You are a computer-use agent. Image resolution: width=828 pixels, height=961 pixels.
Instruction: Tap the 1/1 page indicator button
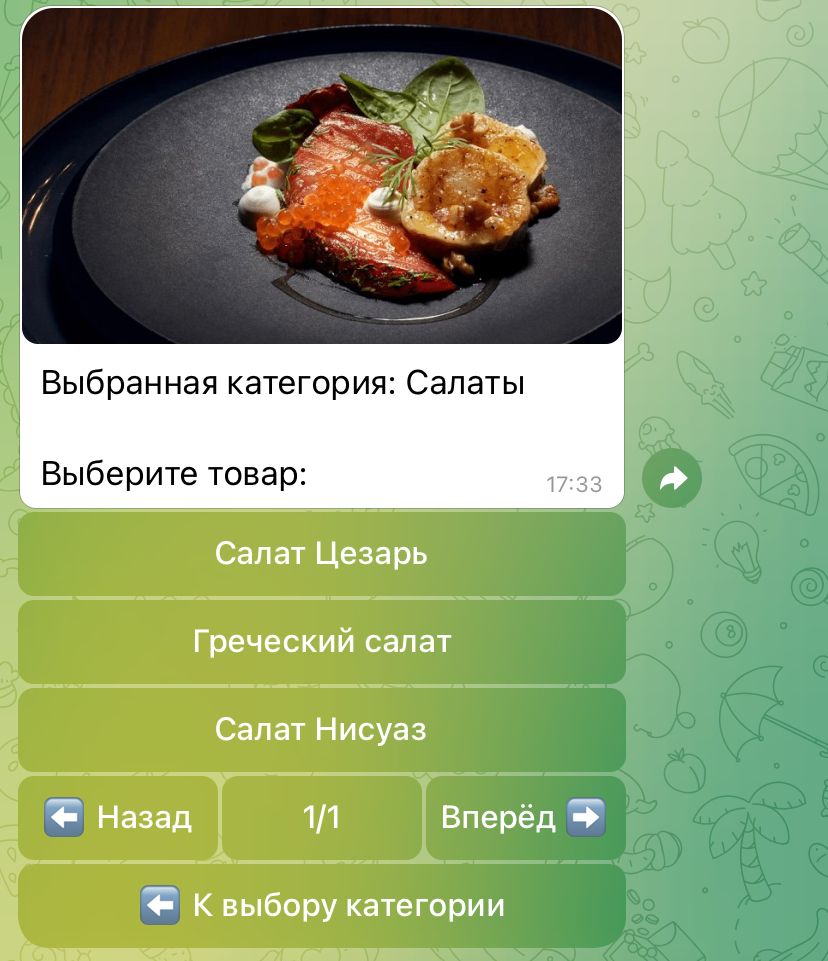point(322,818)
